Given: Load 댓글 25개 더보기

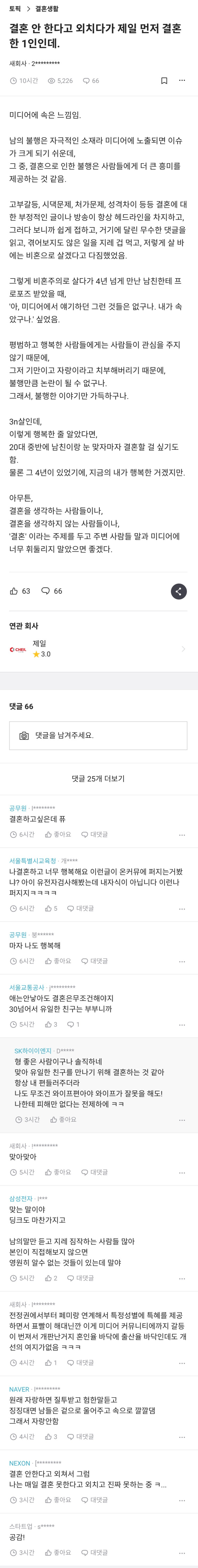Looking at the screenshot, I should coord(98,779).
